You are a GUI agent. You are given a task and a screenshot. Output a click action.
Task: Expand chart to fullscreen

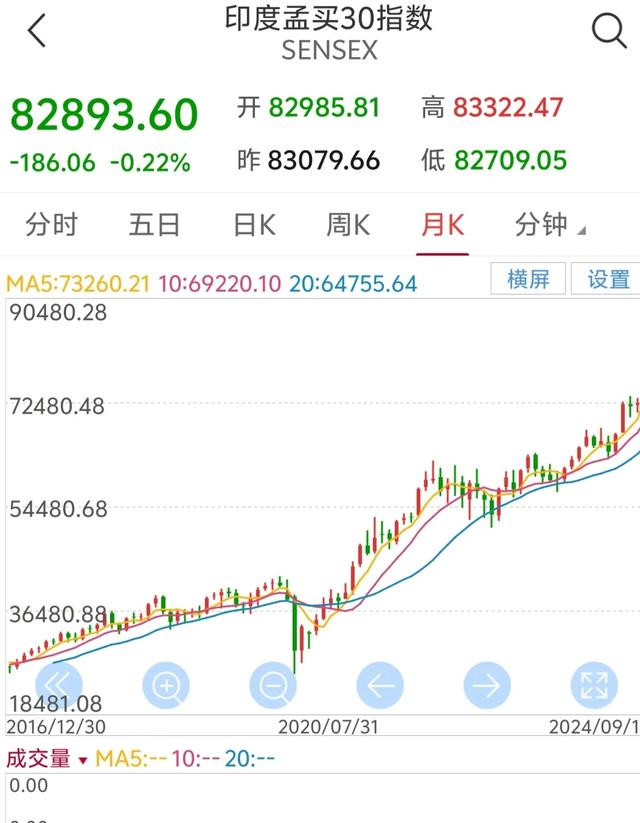(x=594, y=686)
